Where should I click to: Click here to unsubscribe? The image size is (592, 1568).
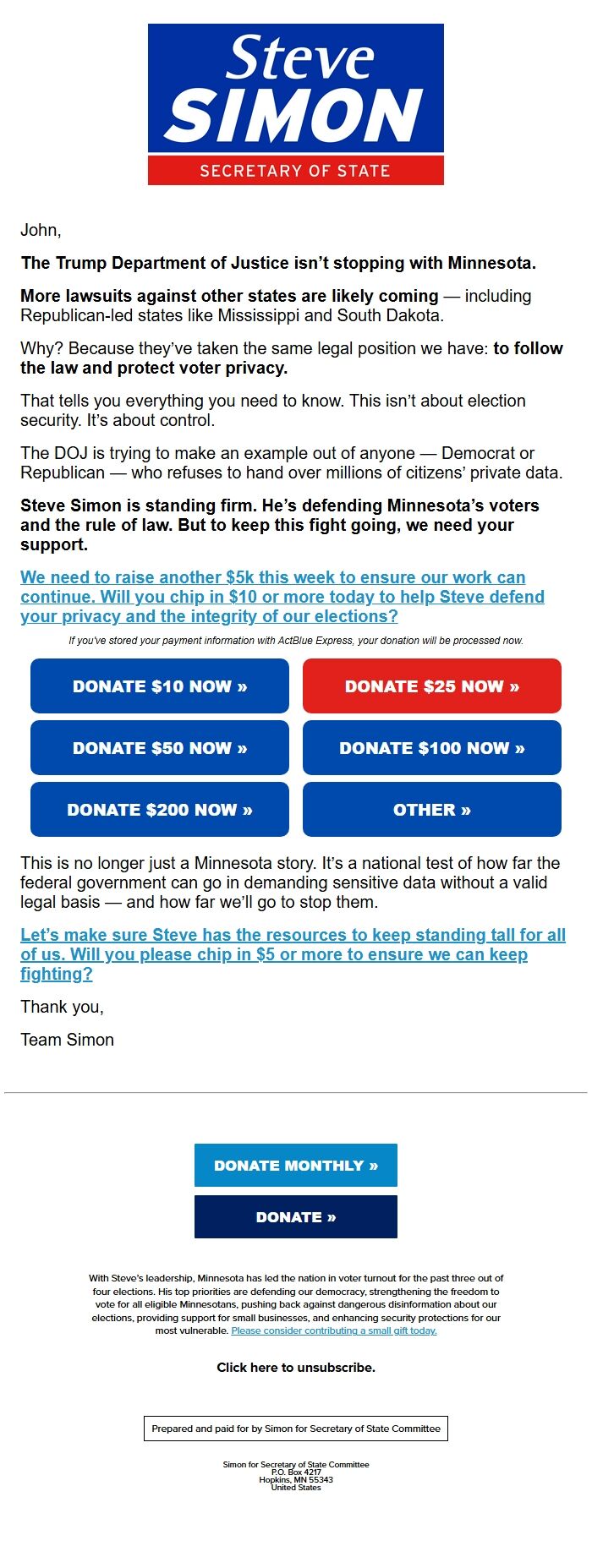click(x=295, y=1367)
